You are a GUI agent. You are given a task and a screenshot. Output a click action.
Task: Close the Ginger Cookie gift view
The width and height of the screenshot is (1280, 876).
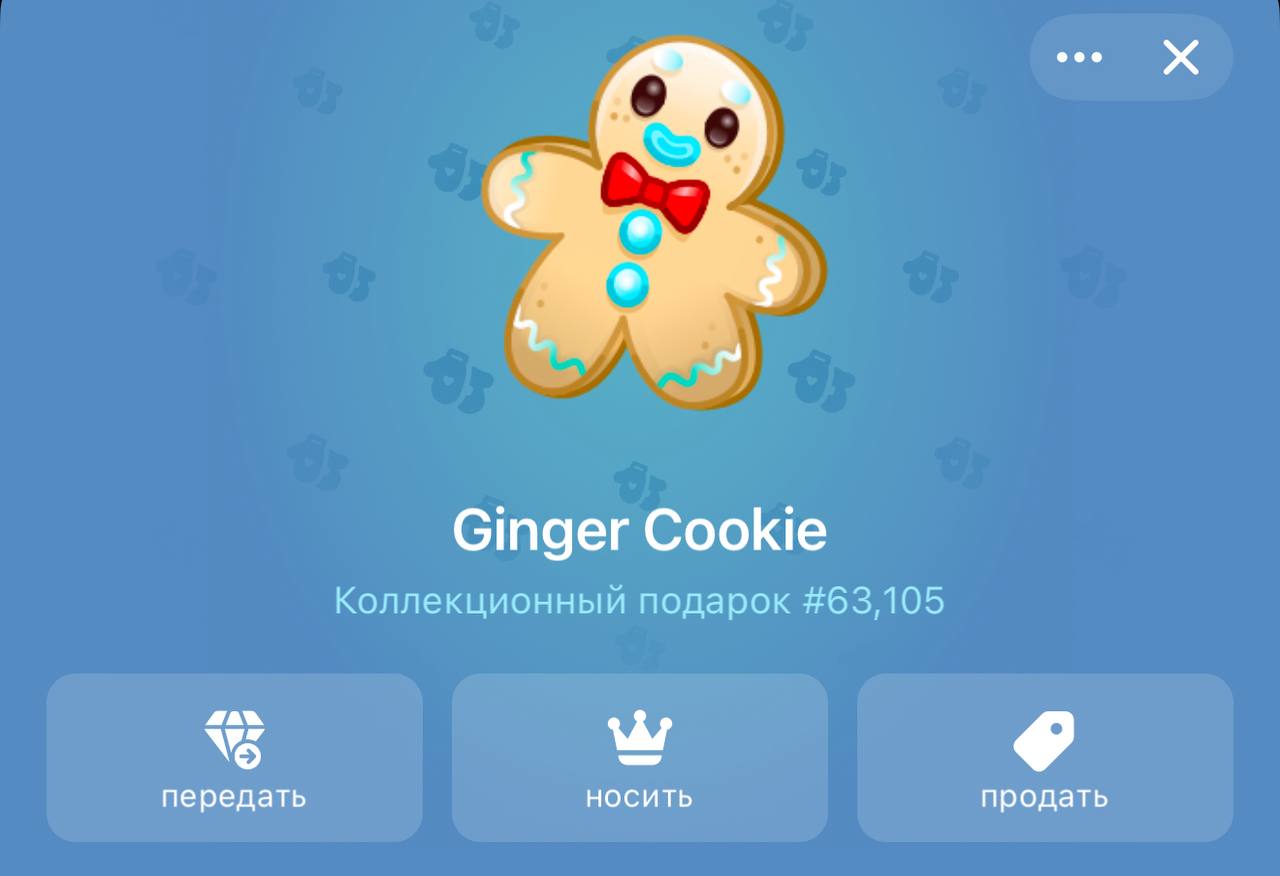pyautogui.click(x=1180, y=58)
